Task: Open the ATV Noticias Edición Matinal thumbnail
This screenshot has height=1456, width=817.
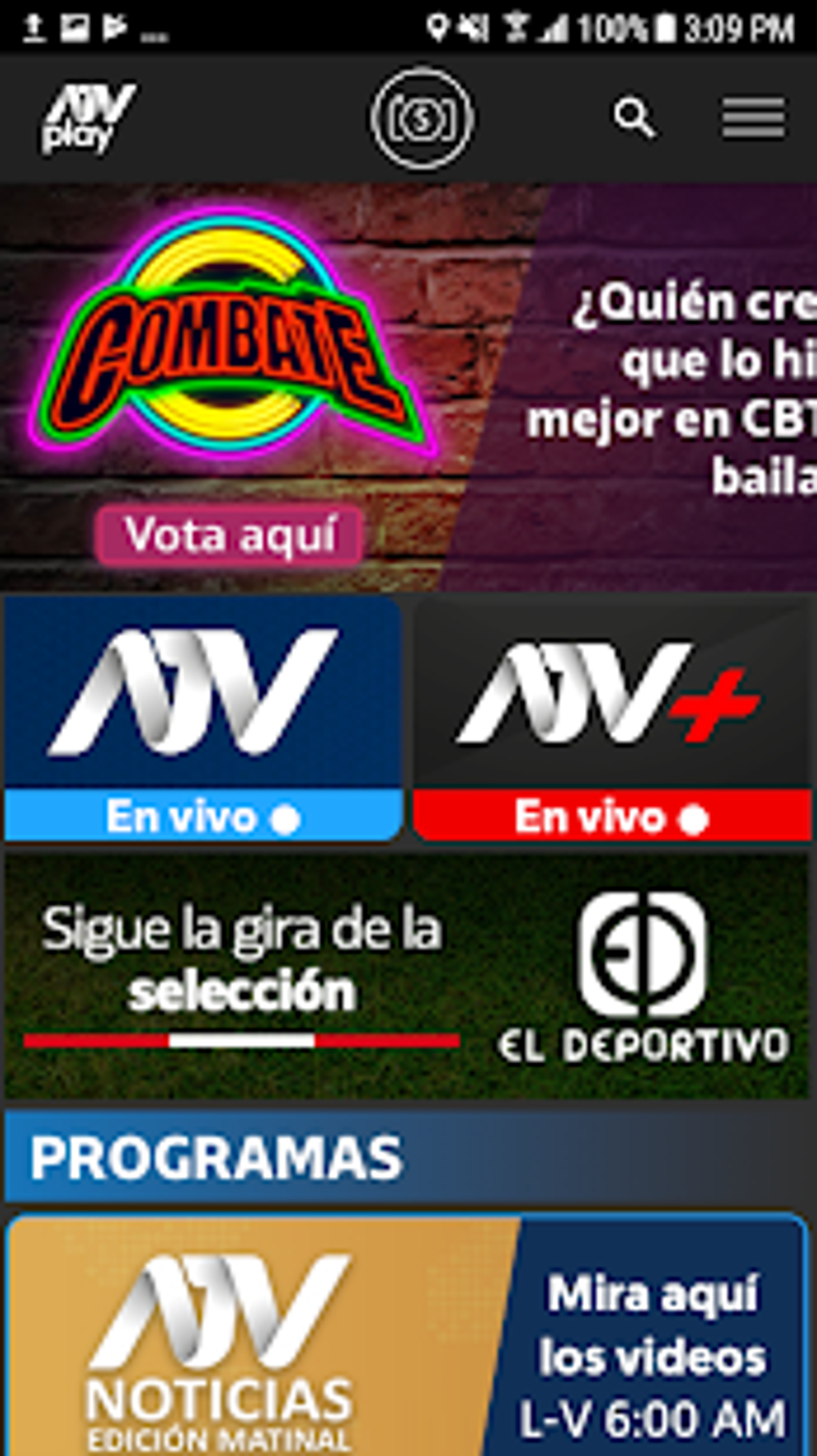Action: (x=224, y=1346)
